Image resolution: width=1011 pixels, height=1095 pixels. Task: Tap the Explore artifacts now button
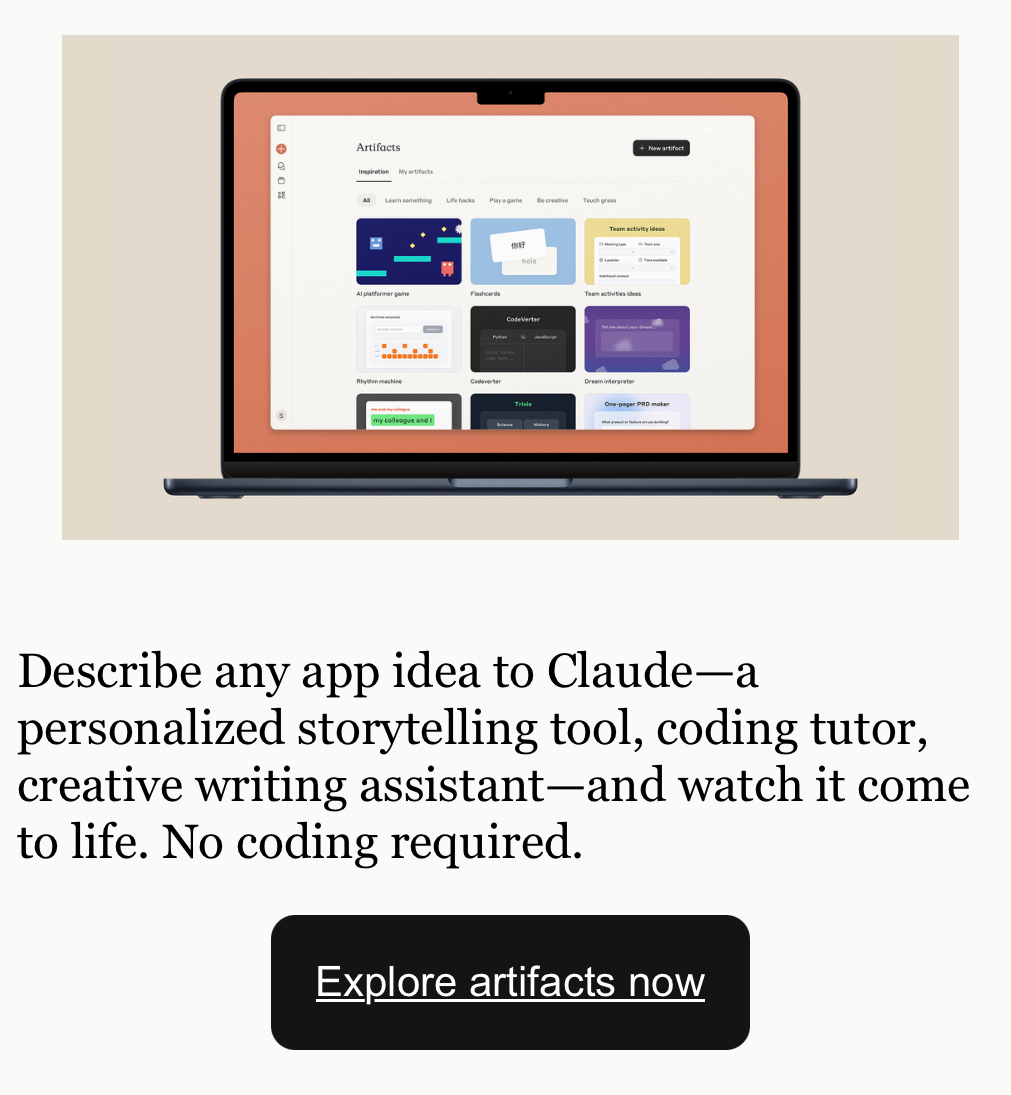click(510, 982)
